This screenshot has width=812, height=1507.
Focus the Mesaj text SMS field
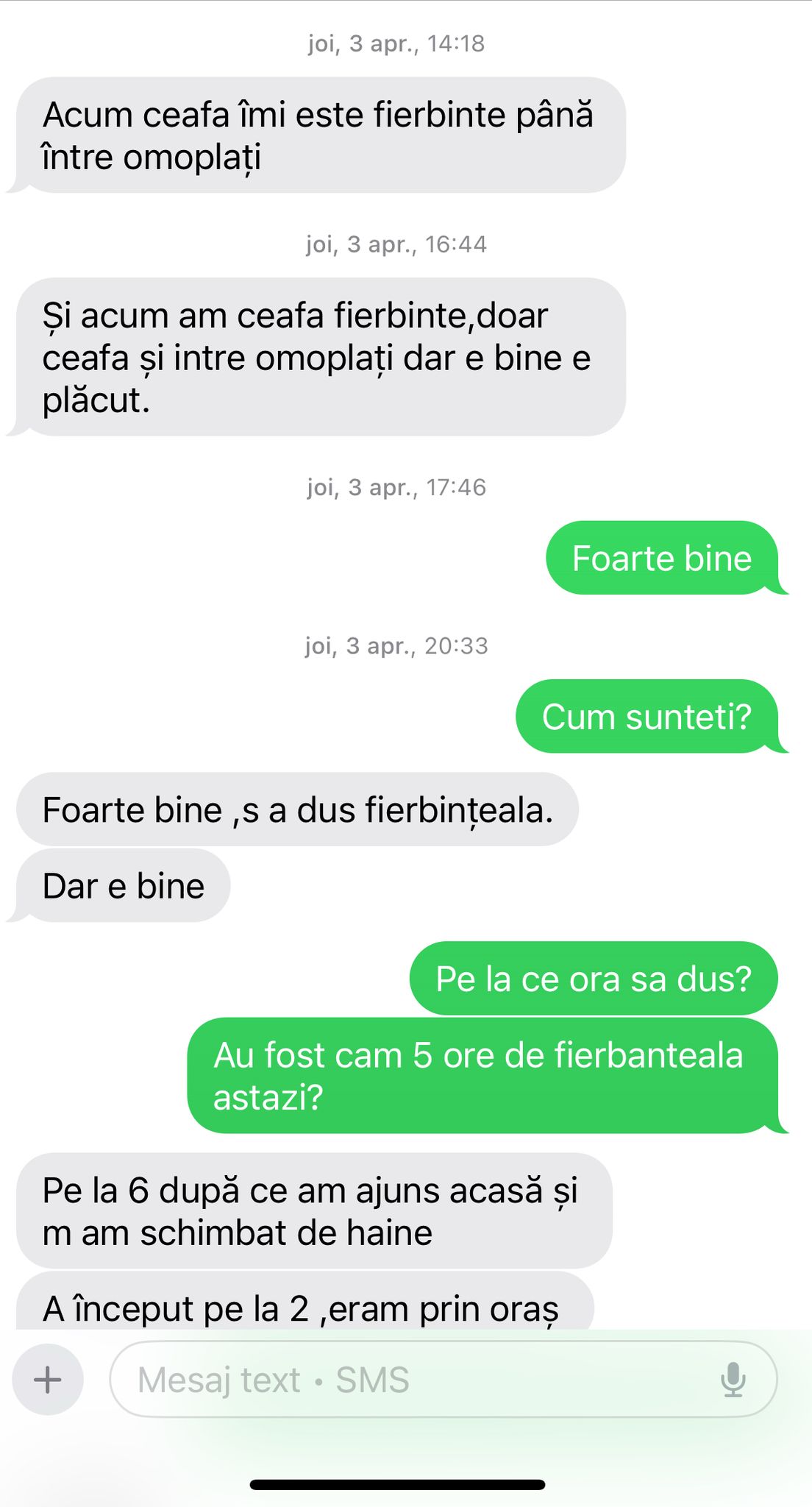pyautogui.click(x=443, y=1380)
